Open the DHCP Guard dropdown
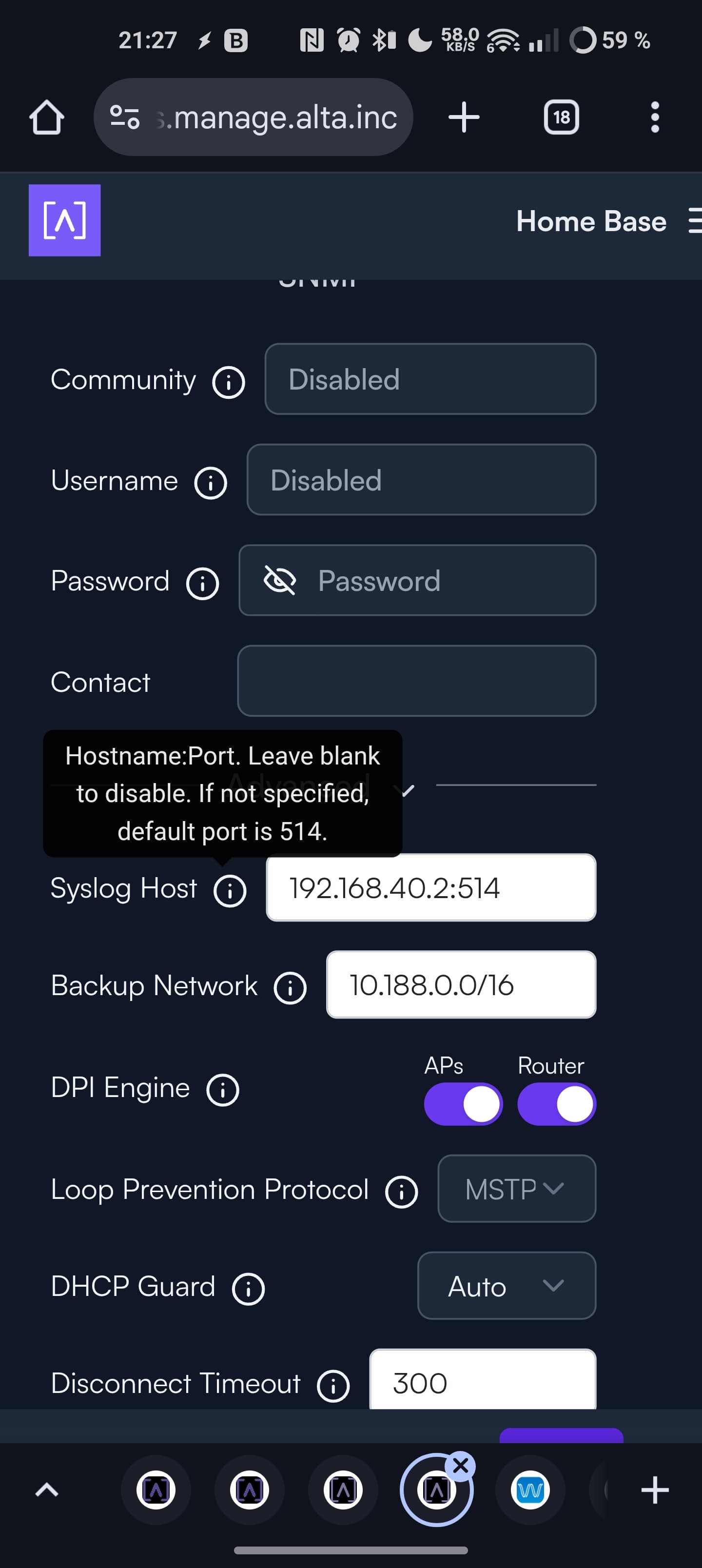 (x=507, y=1286)
